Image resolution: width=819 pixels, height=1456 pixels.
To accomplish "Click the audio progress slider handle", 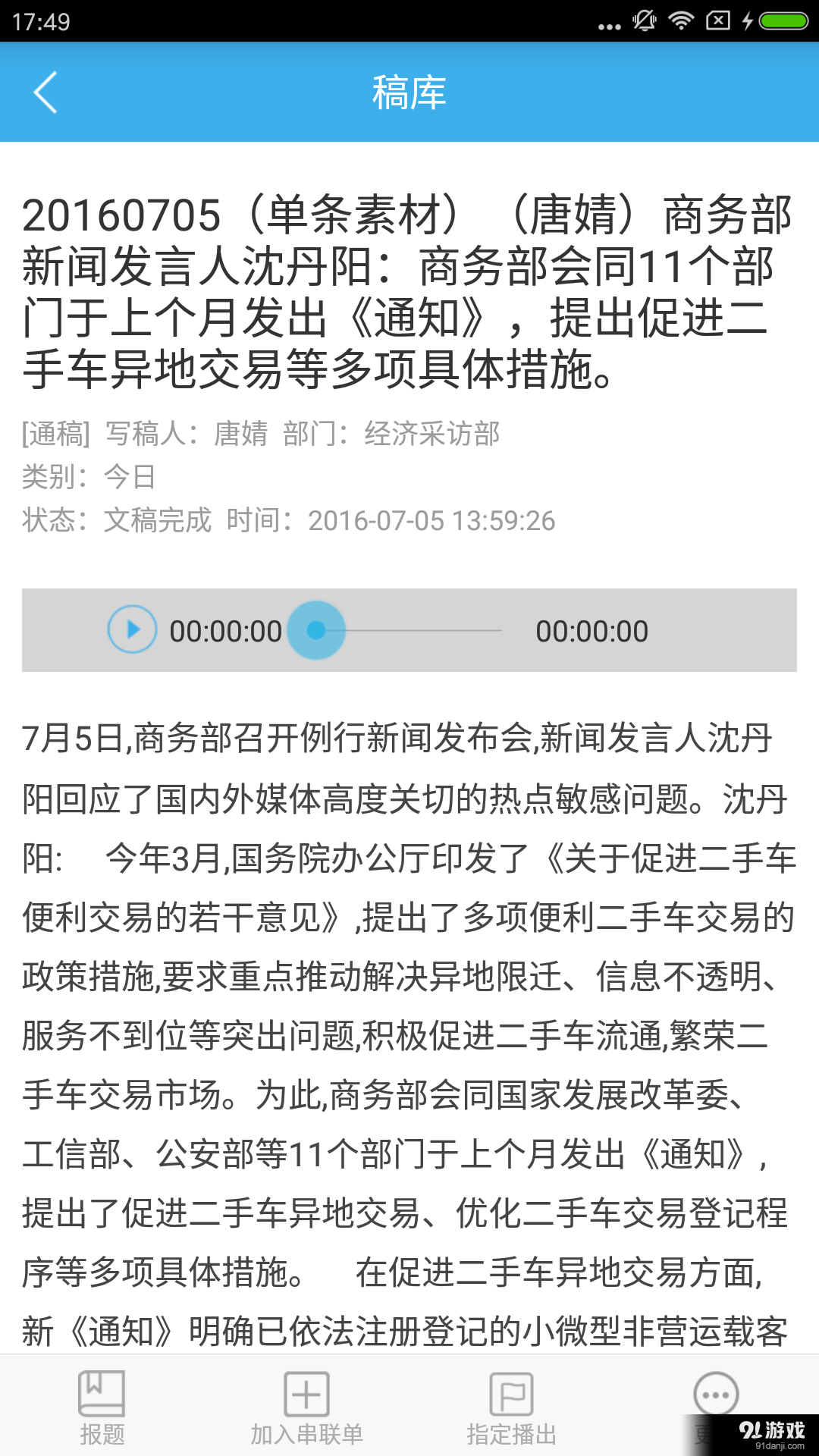I will pyautogui.click(x=316, y=629).
